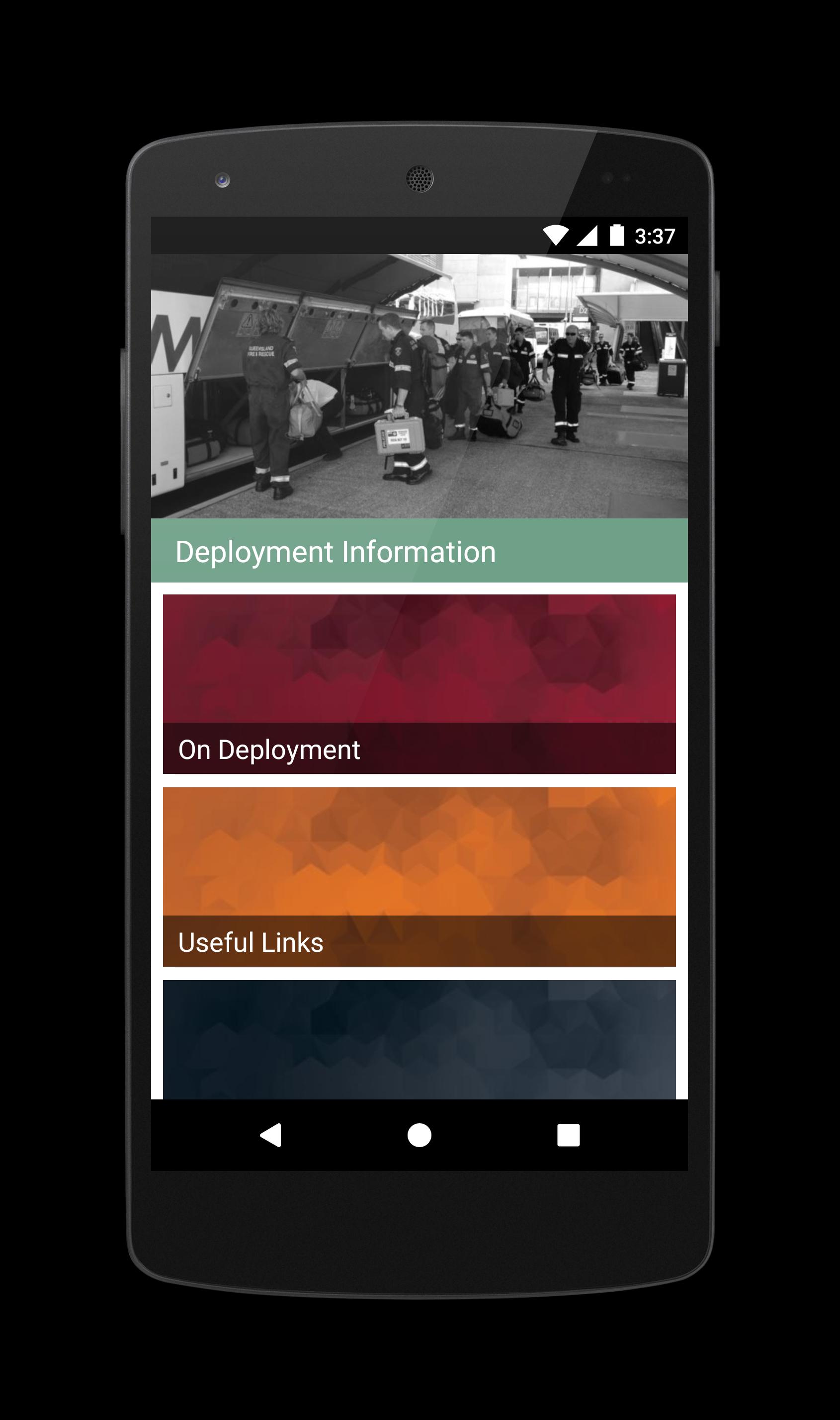
Task: Open the Useful Links card
Action: coord(419,876)
